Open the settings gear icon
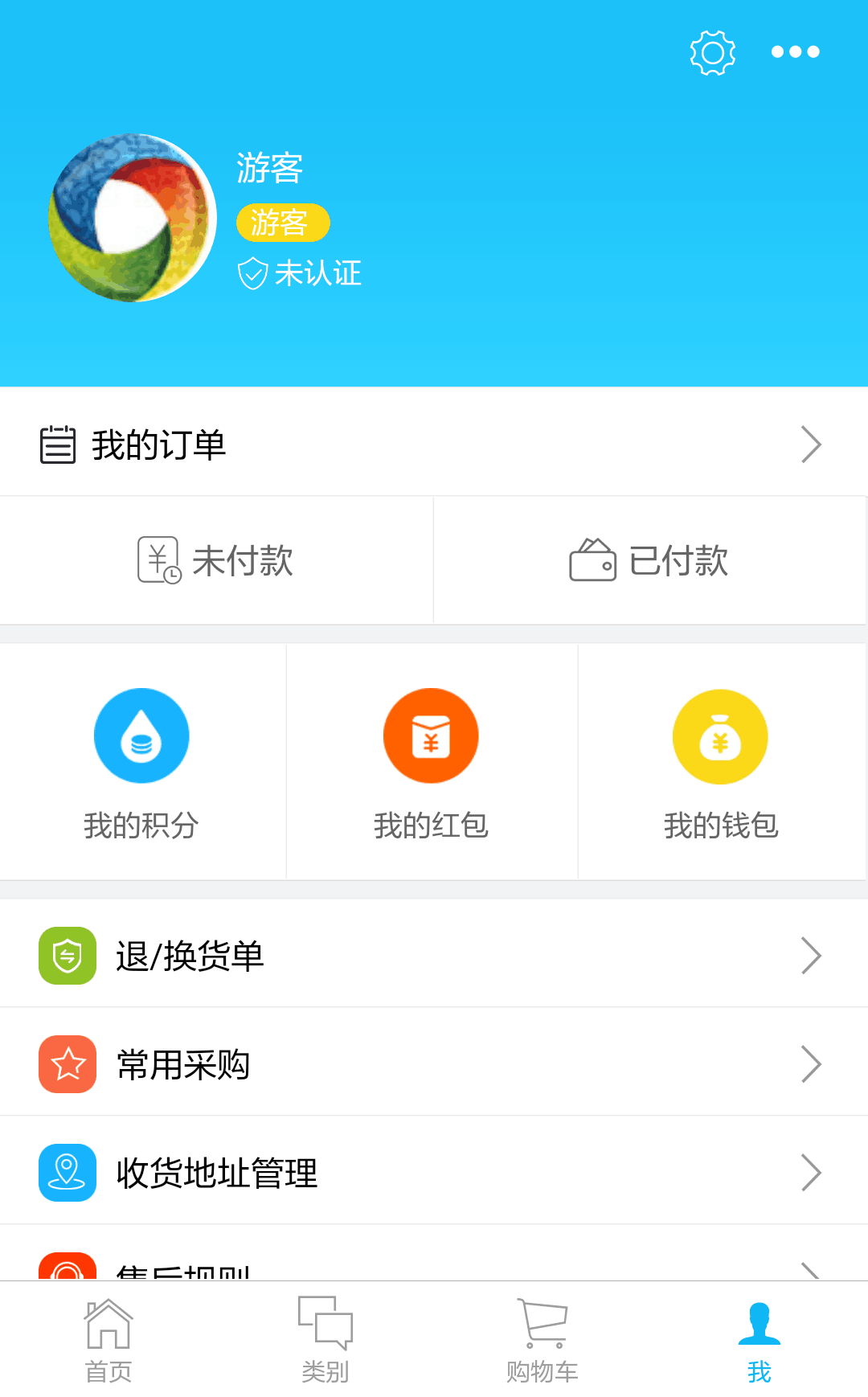This screenshot has height=1397, width=868. (x=712, y=53)
